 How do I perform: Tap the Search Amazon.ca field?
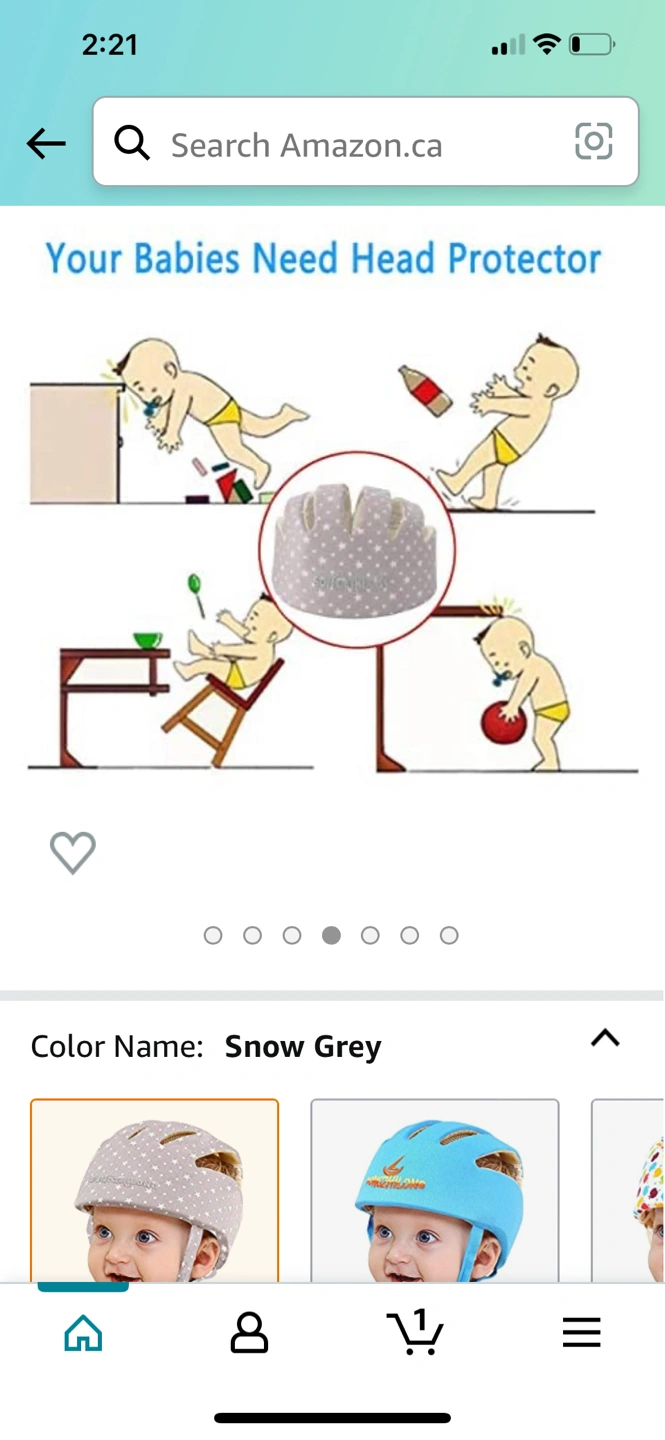tap(340, 144)
